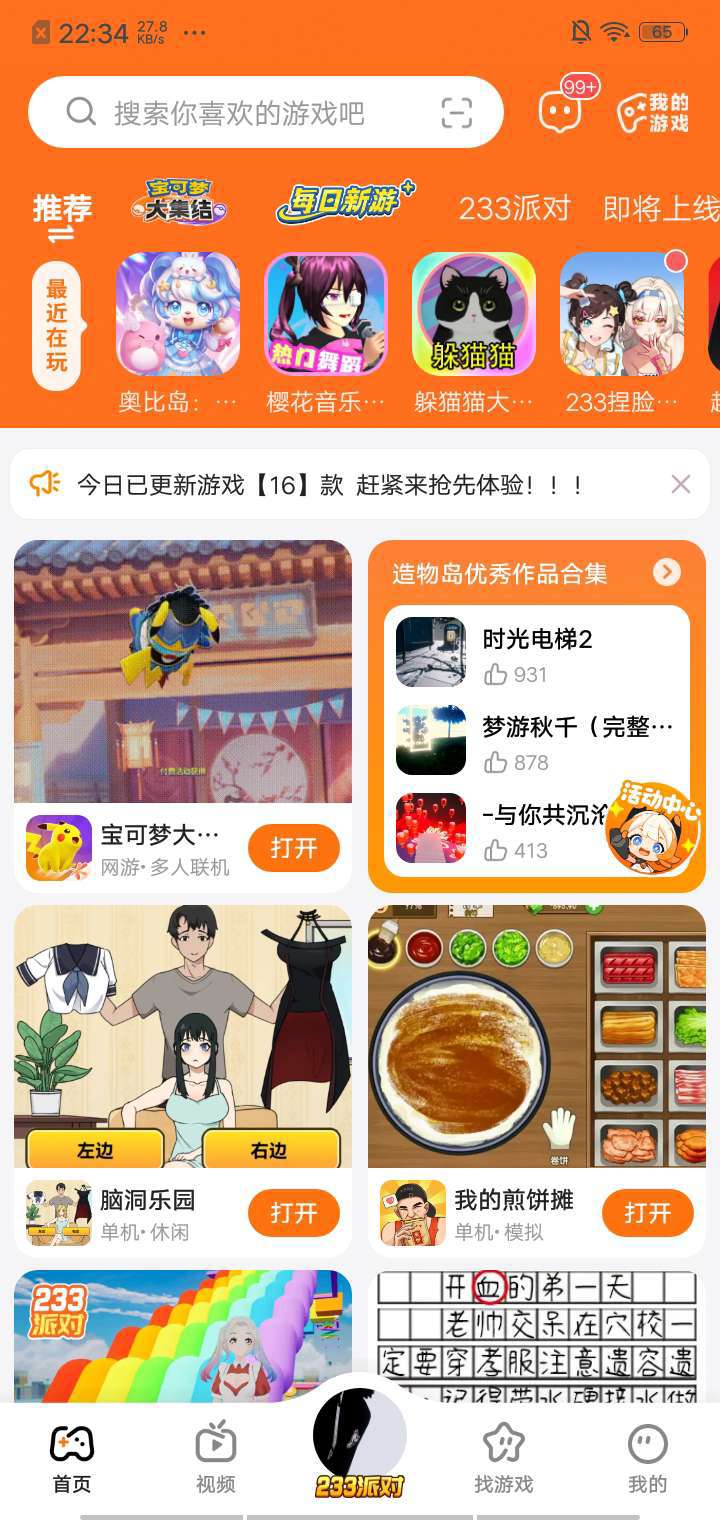Viewport: 720px width, 1520px height.
Task: Switch to the 233派对 top tab
Action: point(514,208)
